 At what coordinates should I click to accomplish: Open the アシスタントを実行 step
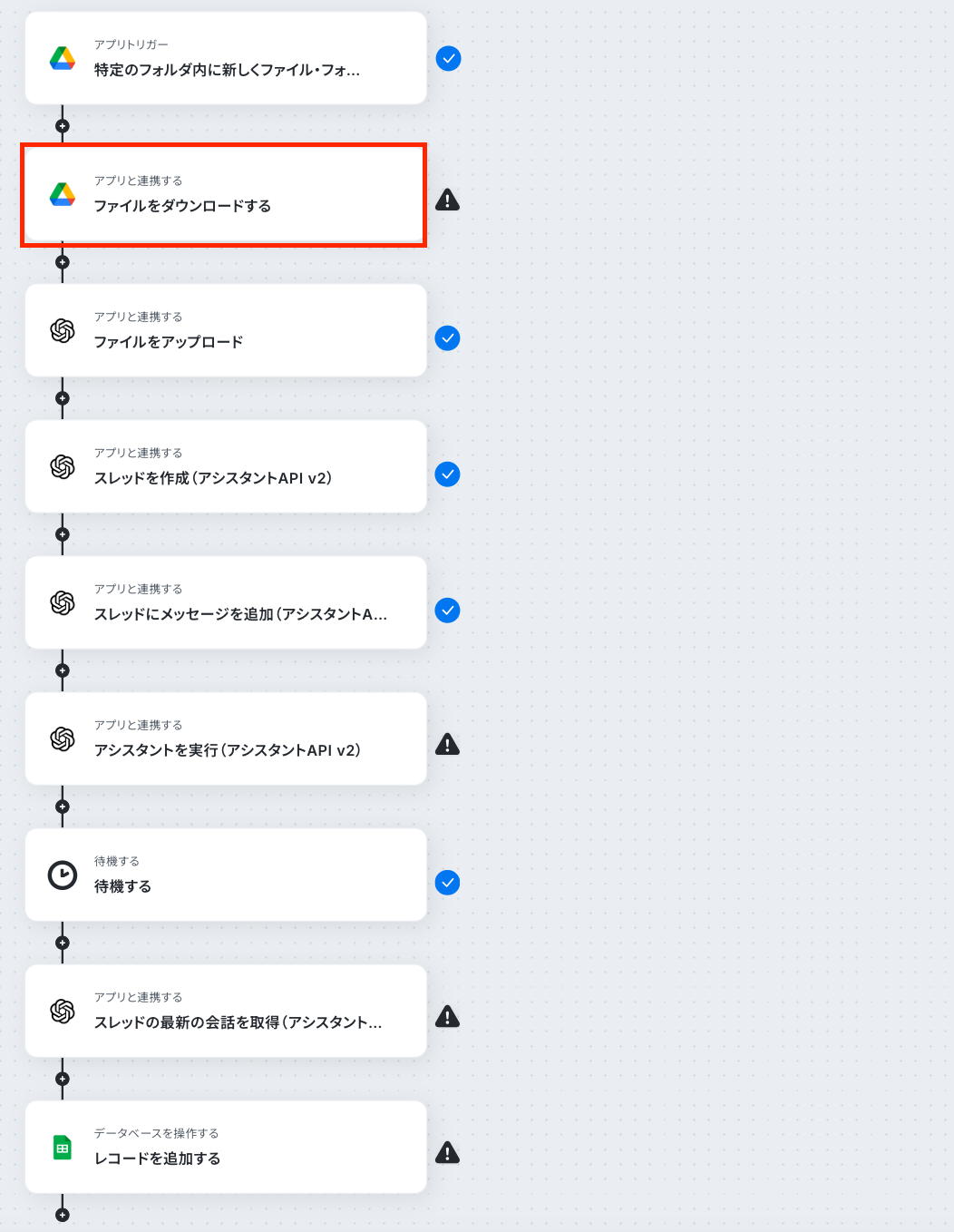(x=226, y=738)
